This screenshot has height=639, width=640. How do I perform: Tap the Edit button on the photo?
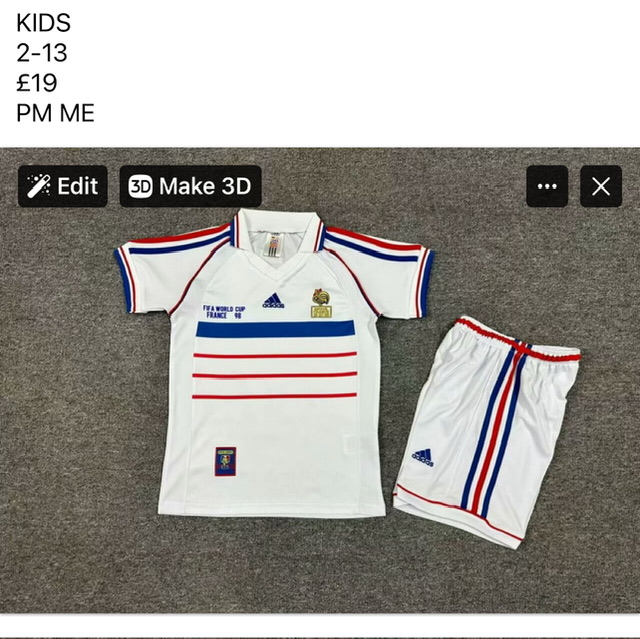(62, 186)
